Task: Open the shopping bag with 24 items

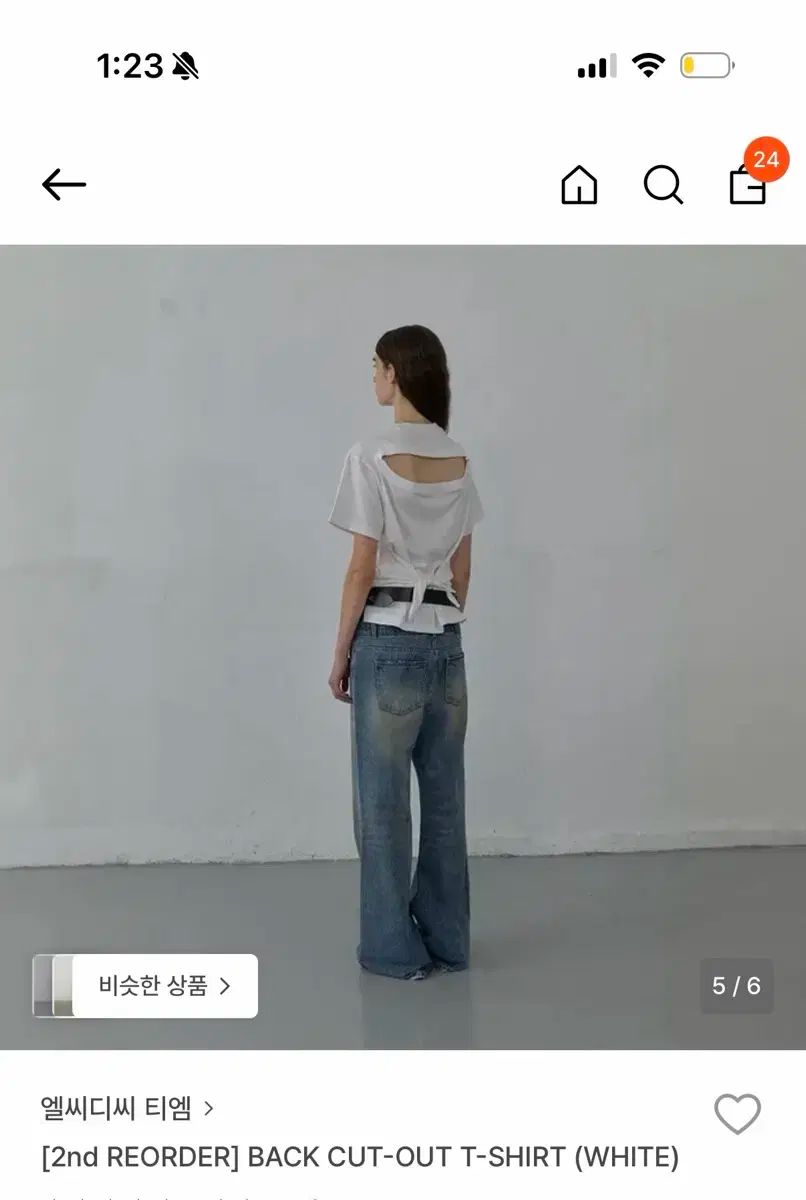Action: 748,184
